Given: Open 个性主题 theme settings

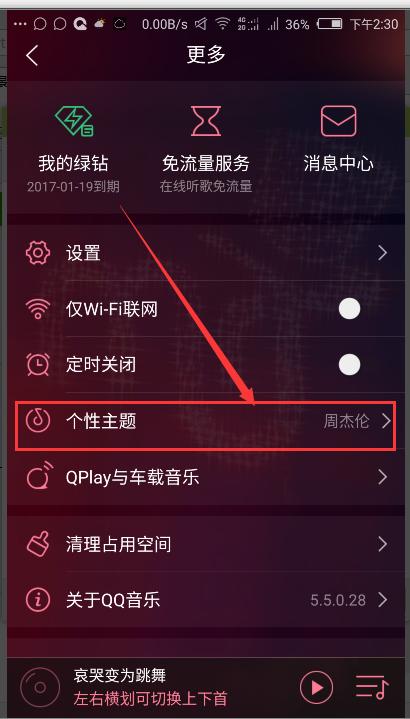Looking at the screenshot, I should coord(205,421).
